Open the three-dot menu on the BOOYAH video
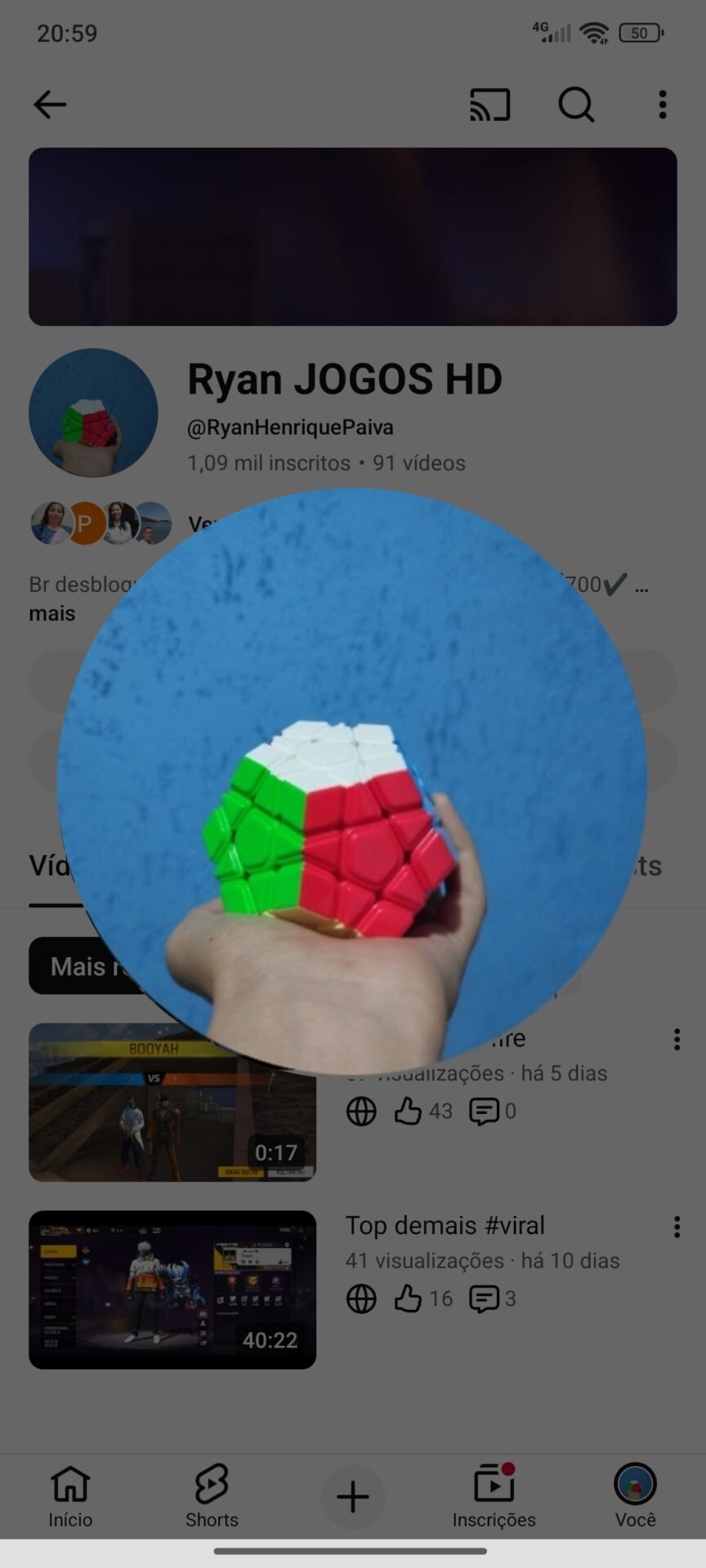Image resolution: width=706 pixels, height=1568 pixels. point(676,1039)
